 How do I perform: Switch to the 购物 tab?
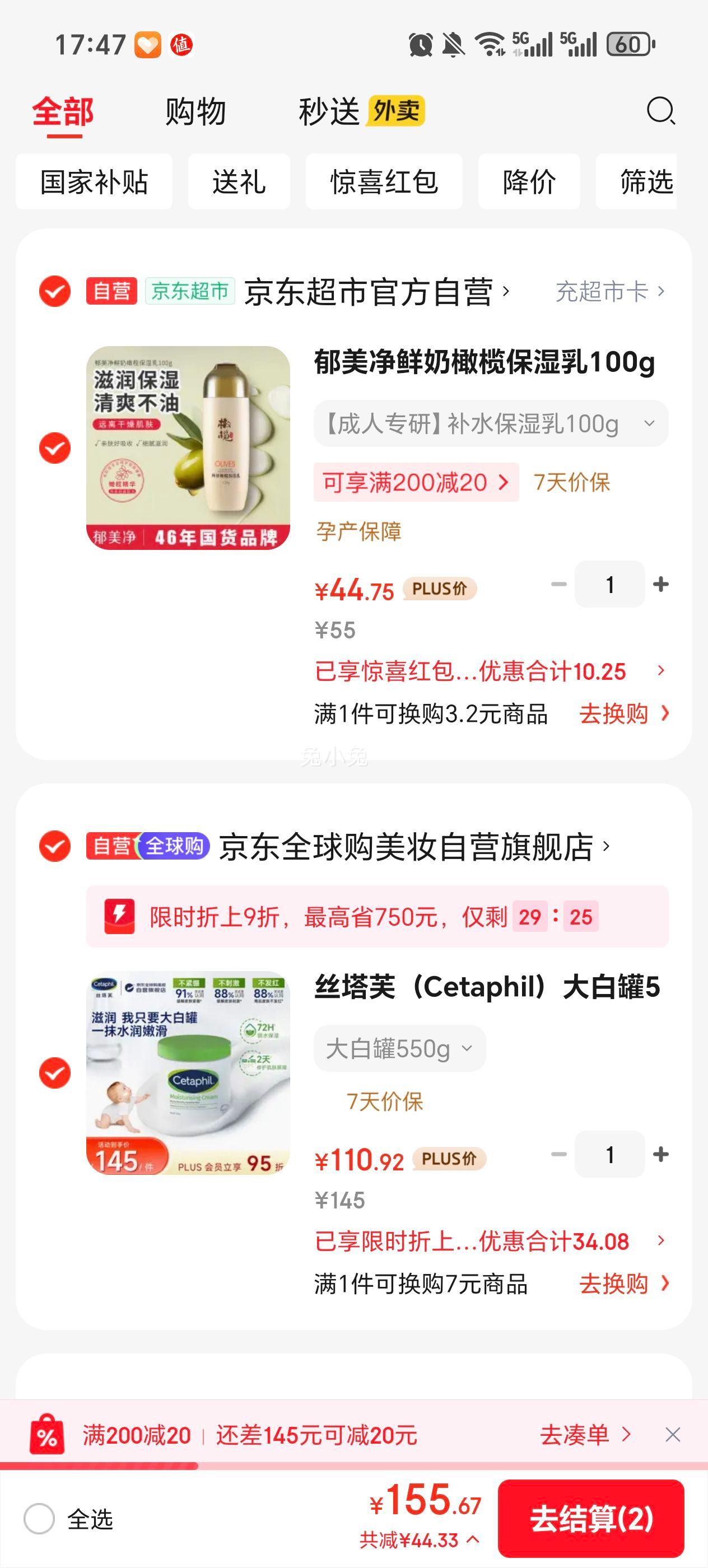pos(193,111)
